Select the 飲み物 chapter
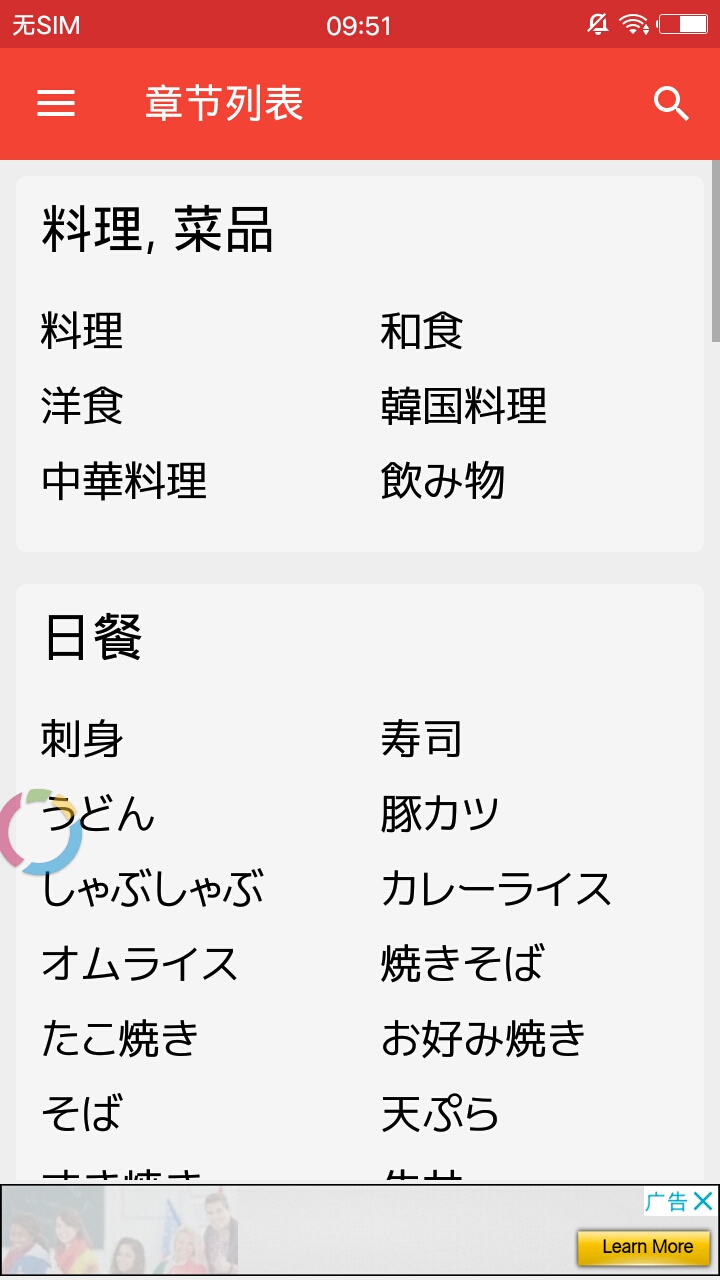720x1280 pixels. (443, 481)
